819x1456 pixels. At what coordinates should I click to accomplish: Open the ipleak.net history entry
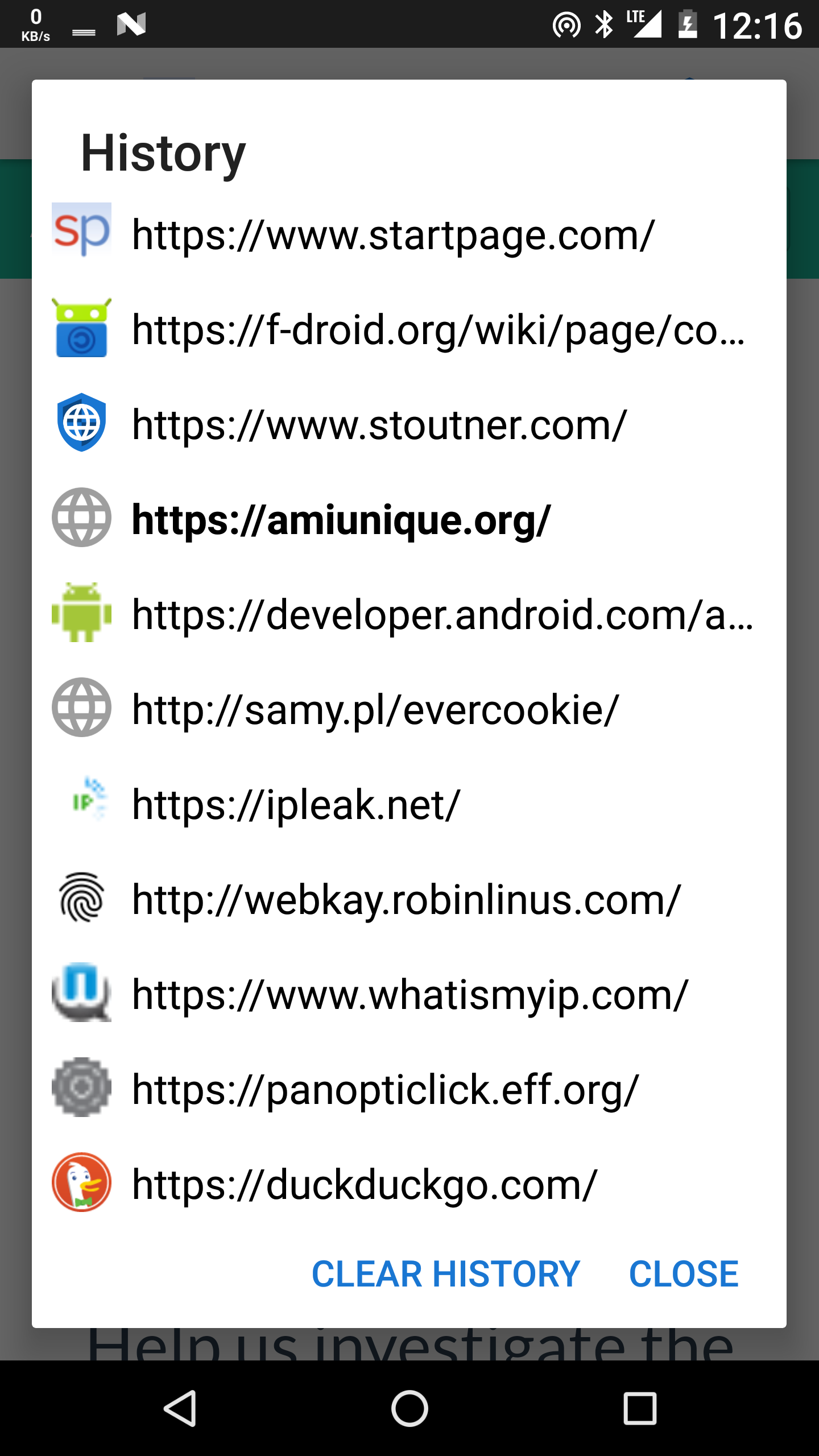(x=409, y=804)
